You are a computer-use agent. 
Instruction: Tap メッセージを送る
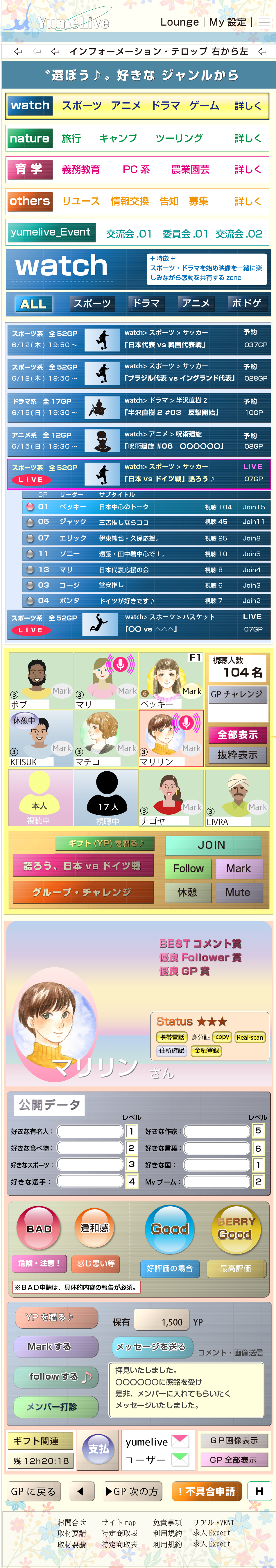(x=152, y=1347)
